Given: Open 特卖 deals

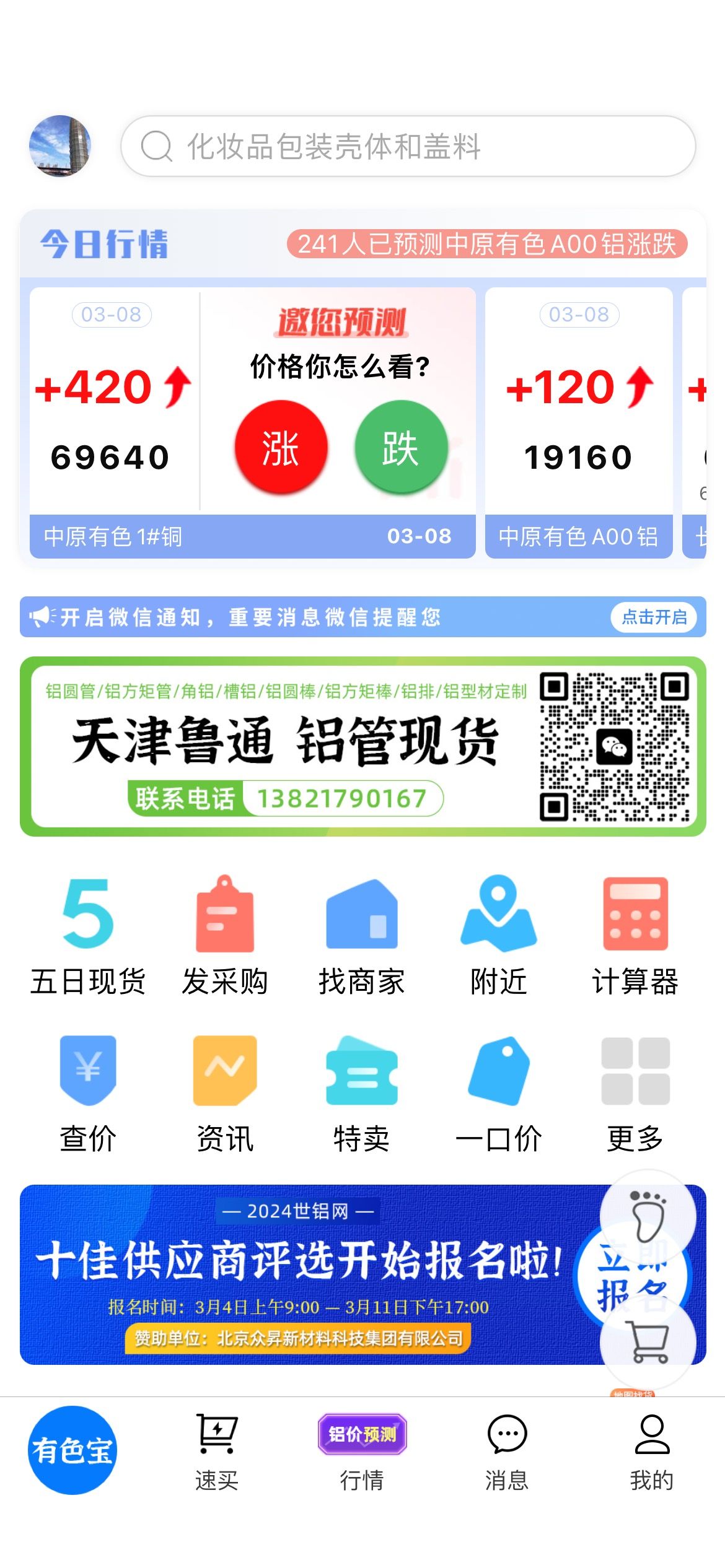Looking at the screenshot, I should [362, 1094].
